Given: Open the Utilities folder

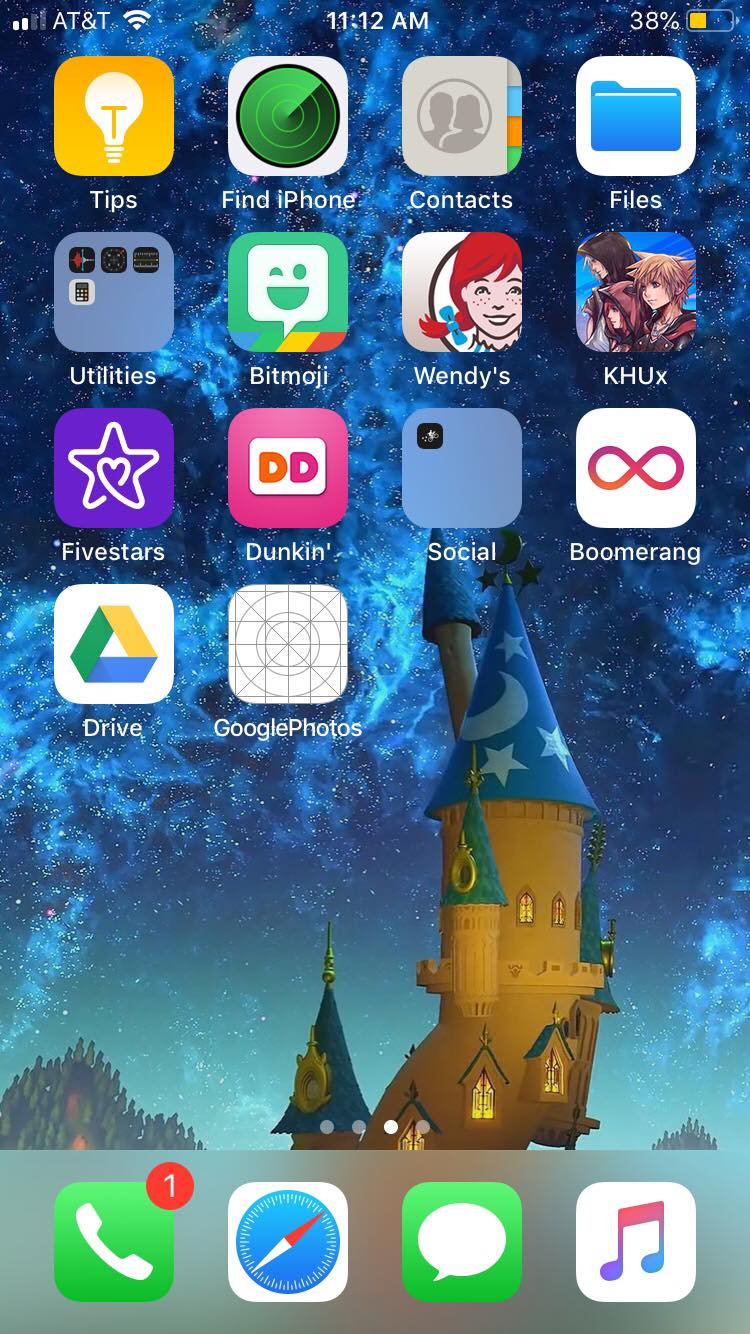Looking at the screenshot, I should 114,292.
